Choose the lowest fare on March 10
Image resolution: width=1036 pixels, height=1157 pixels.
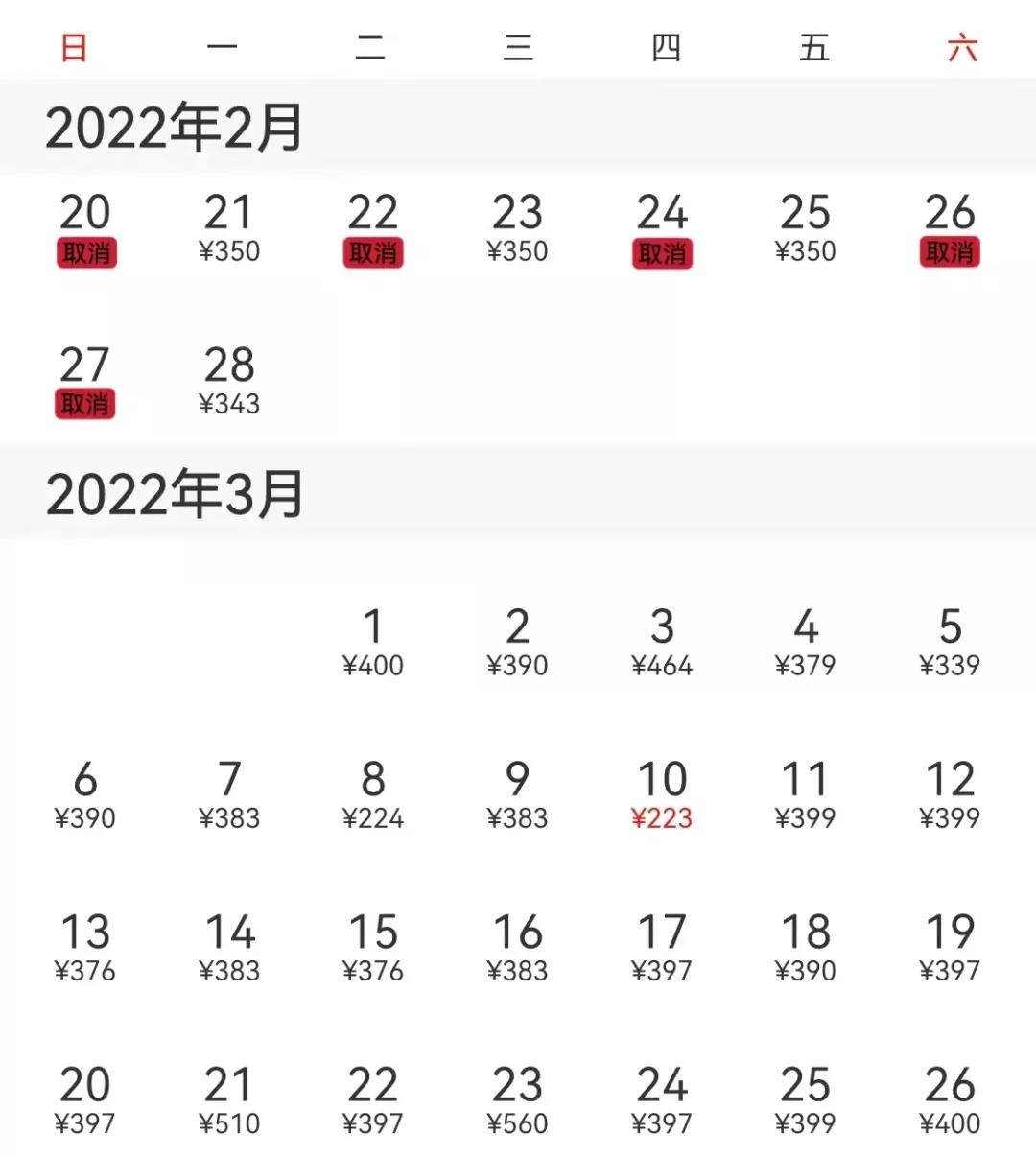662,794
